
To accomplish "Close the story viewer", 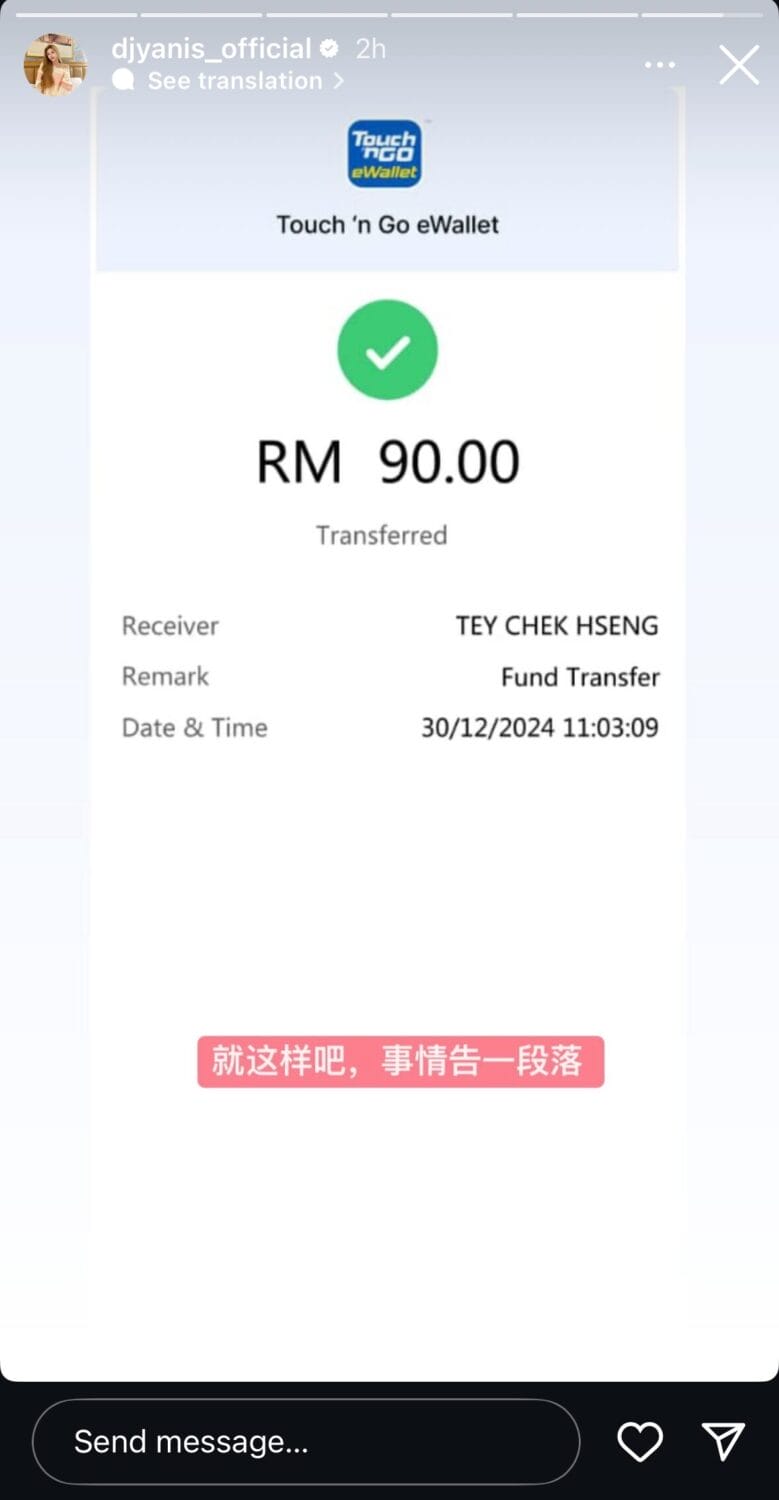I will click(739, 65).
